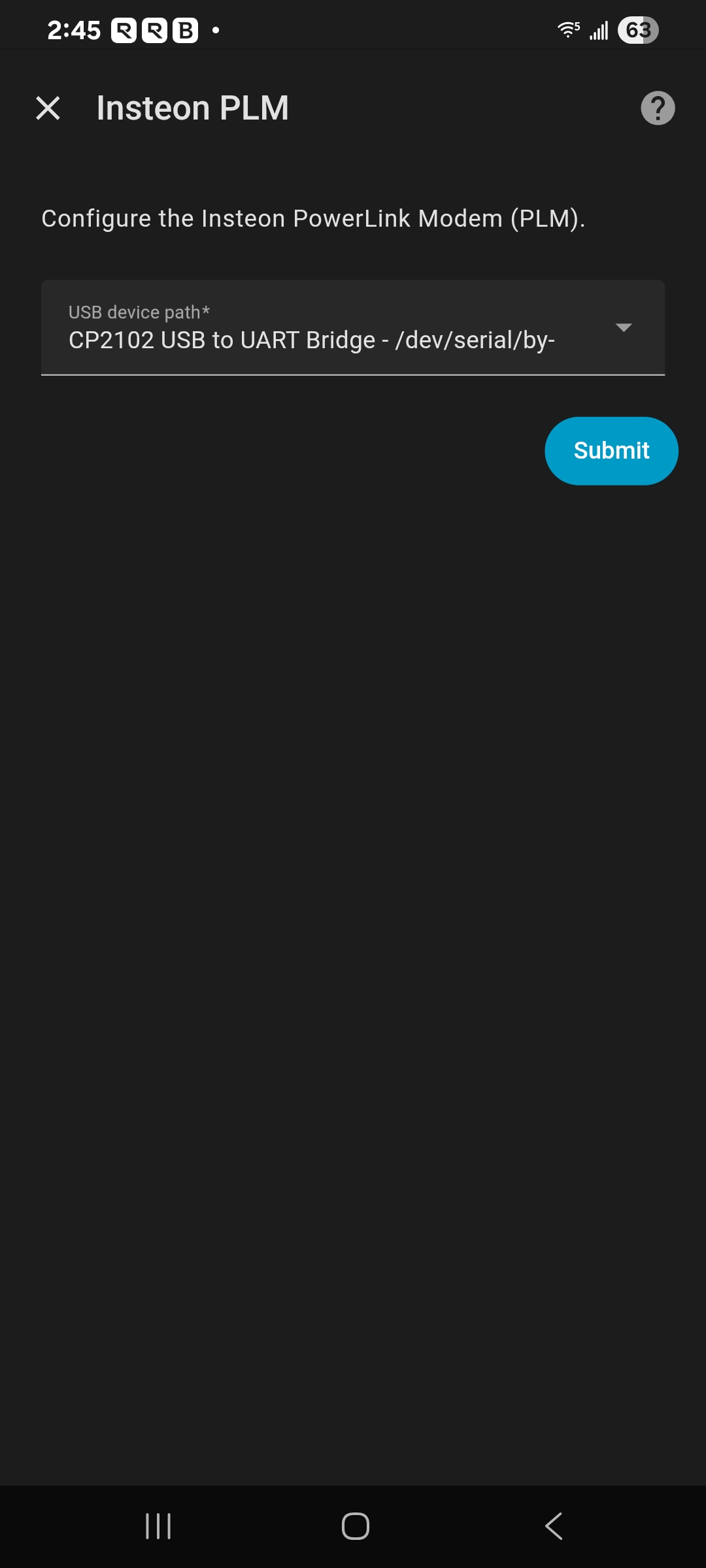Image resolution: width=706 pixels, height=1568 pixels.
Task: Open the help question mark icon
Action: 658,108
